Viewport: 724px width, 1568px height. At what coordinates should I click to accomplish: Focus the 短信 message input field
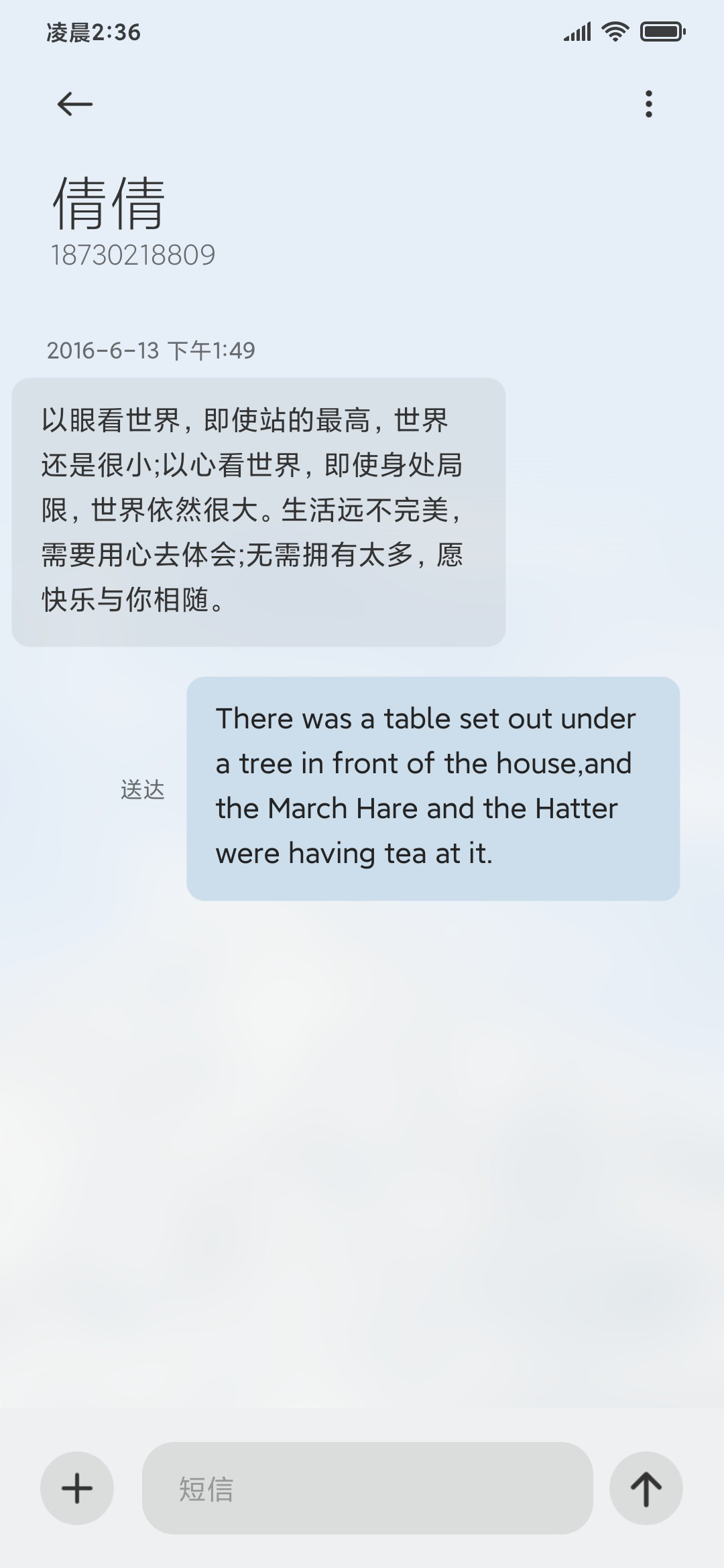point(367,1488)
